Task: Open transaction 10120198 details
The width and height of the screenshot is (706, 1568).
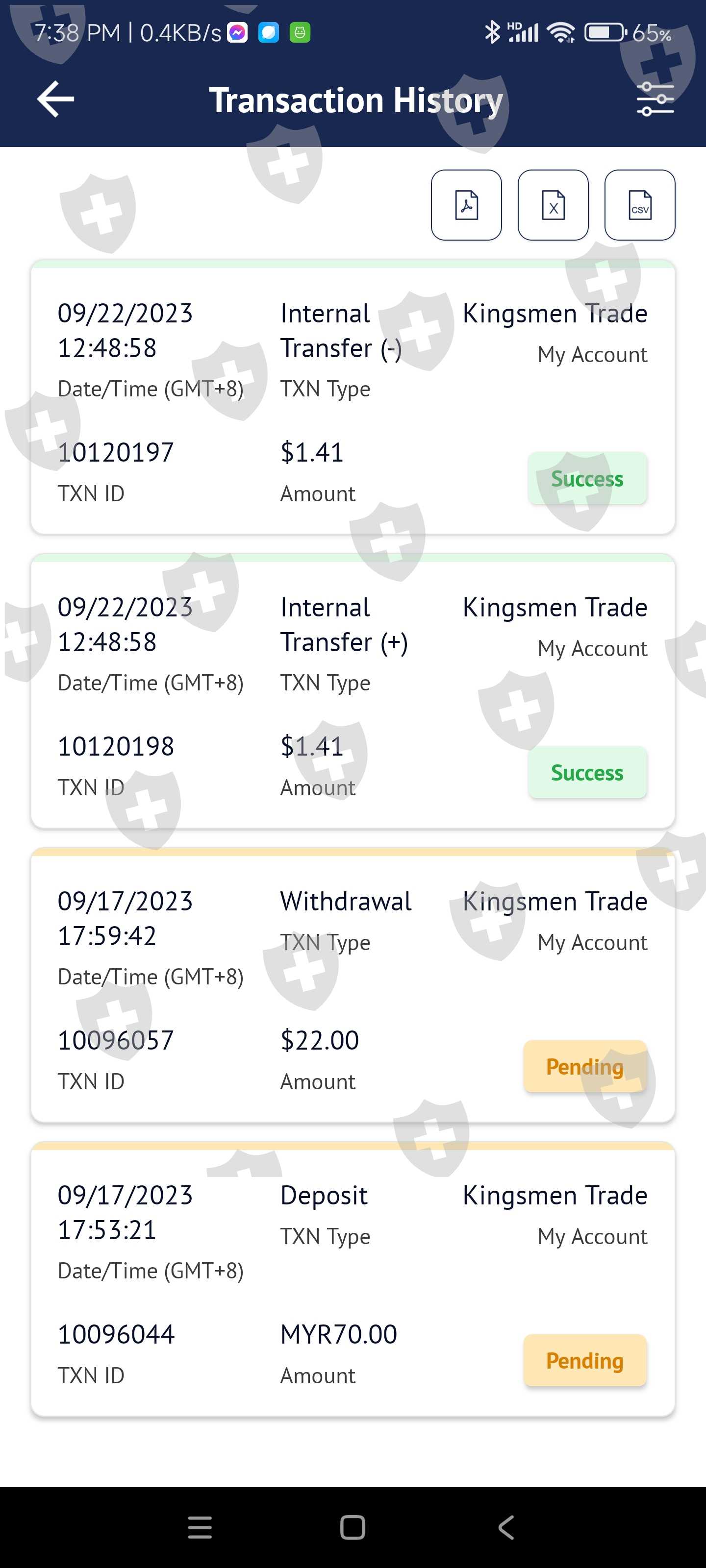Action: pyautogui.click(x=353, y=692)
